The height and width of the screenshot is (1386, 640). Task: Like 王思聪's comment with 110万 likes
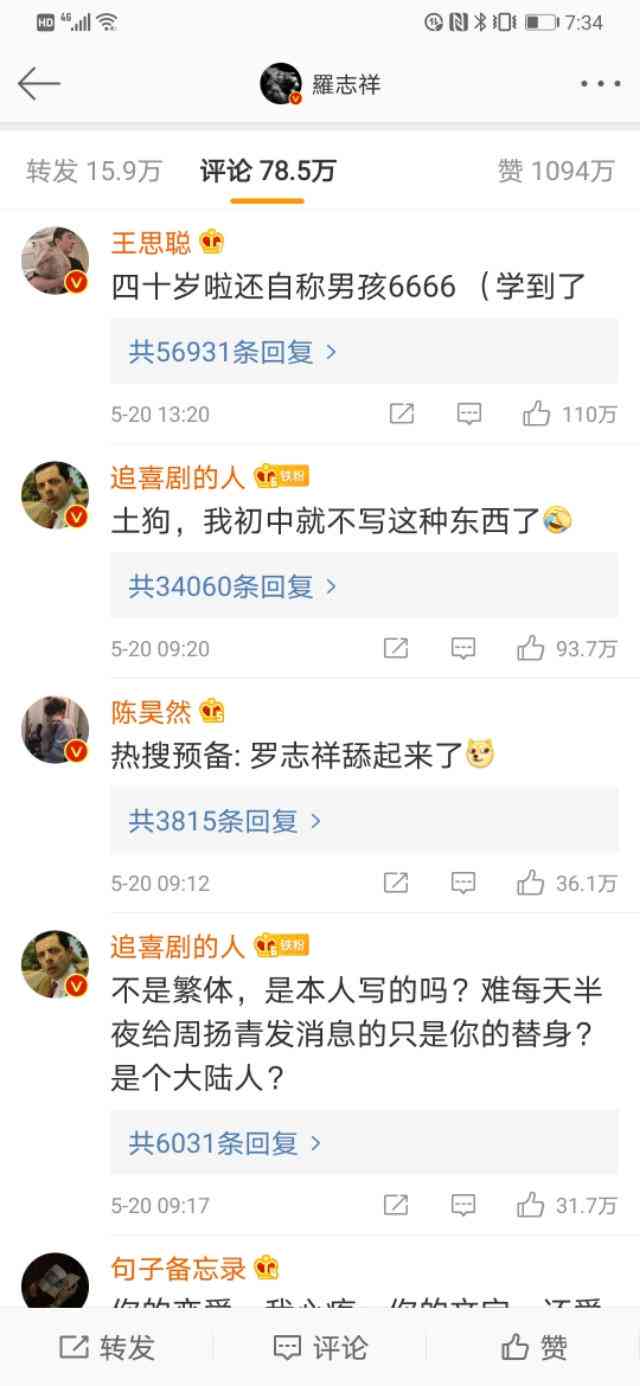pyautogui.click(x=538, y=414)
